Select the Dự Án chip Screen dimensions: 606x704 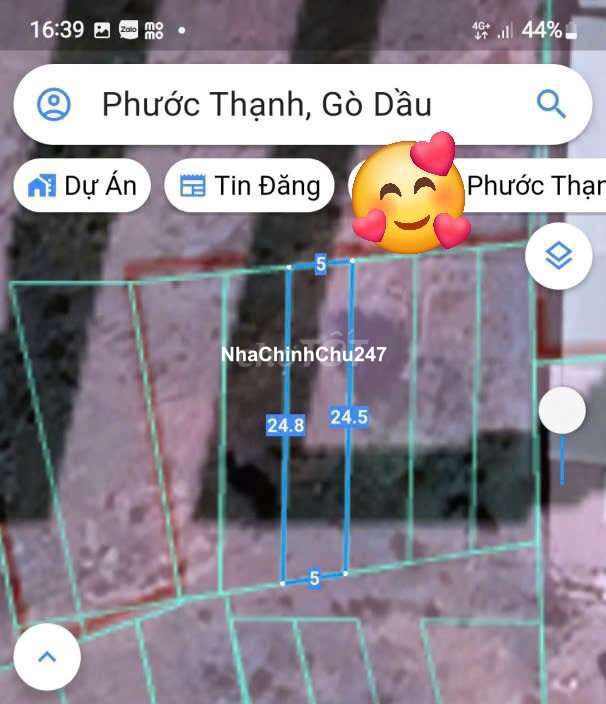82,186
